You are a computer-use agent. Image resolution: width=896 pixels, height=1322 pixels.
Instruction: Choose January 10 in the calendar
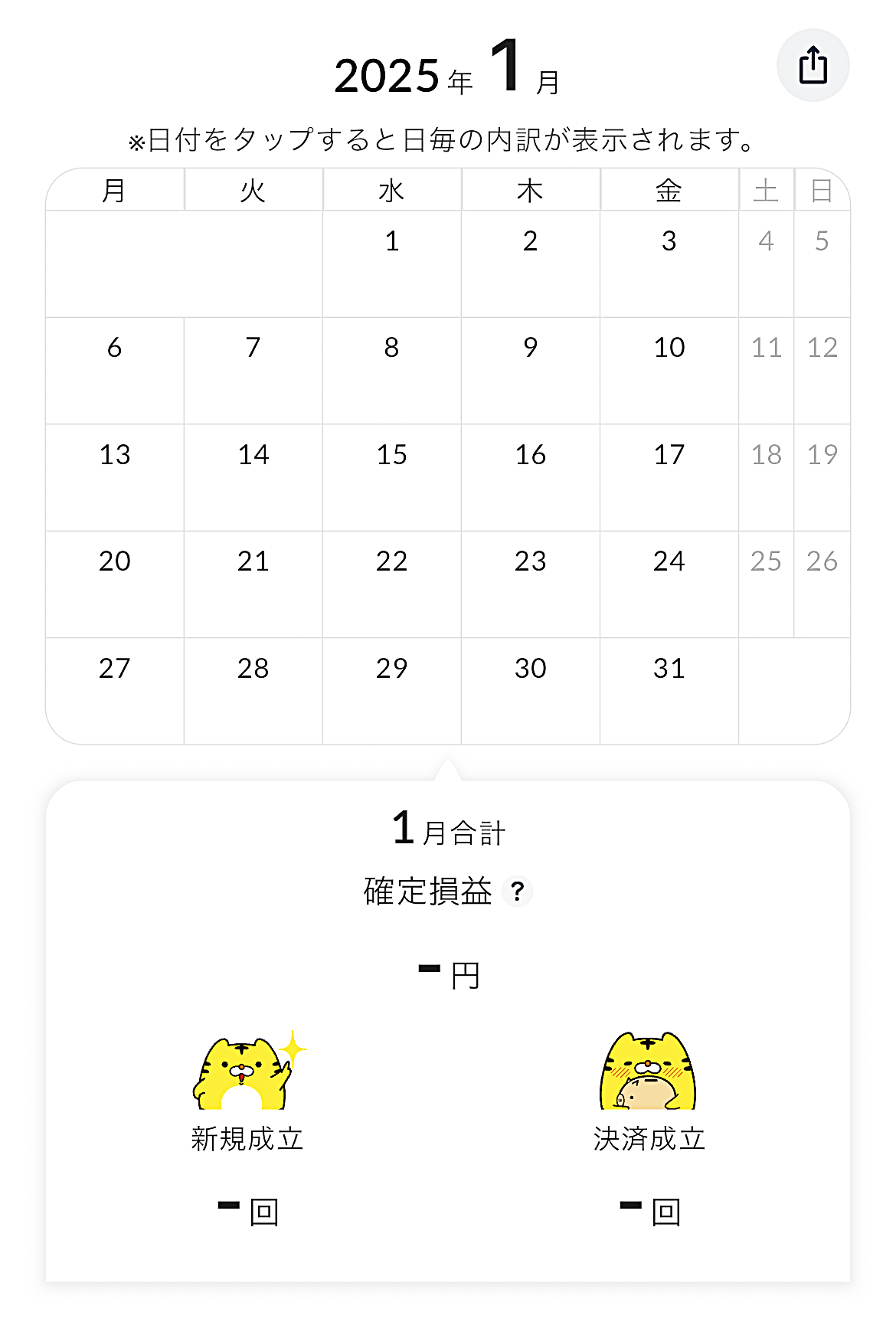tap(669, 369)
